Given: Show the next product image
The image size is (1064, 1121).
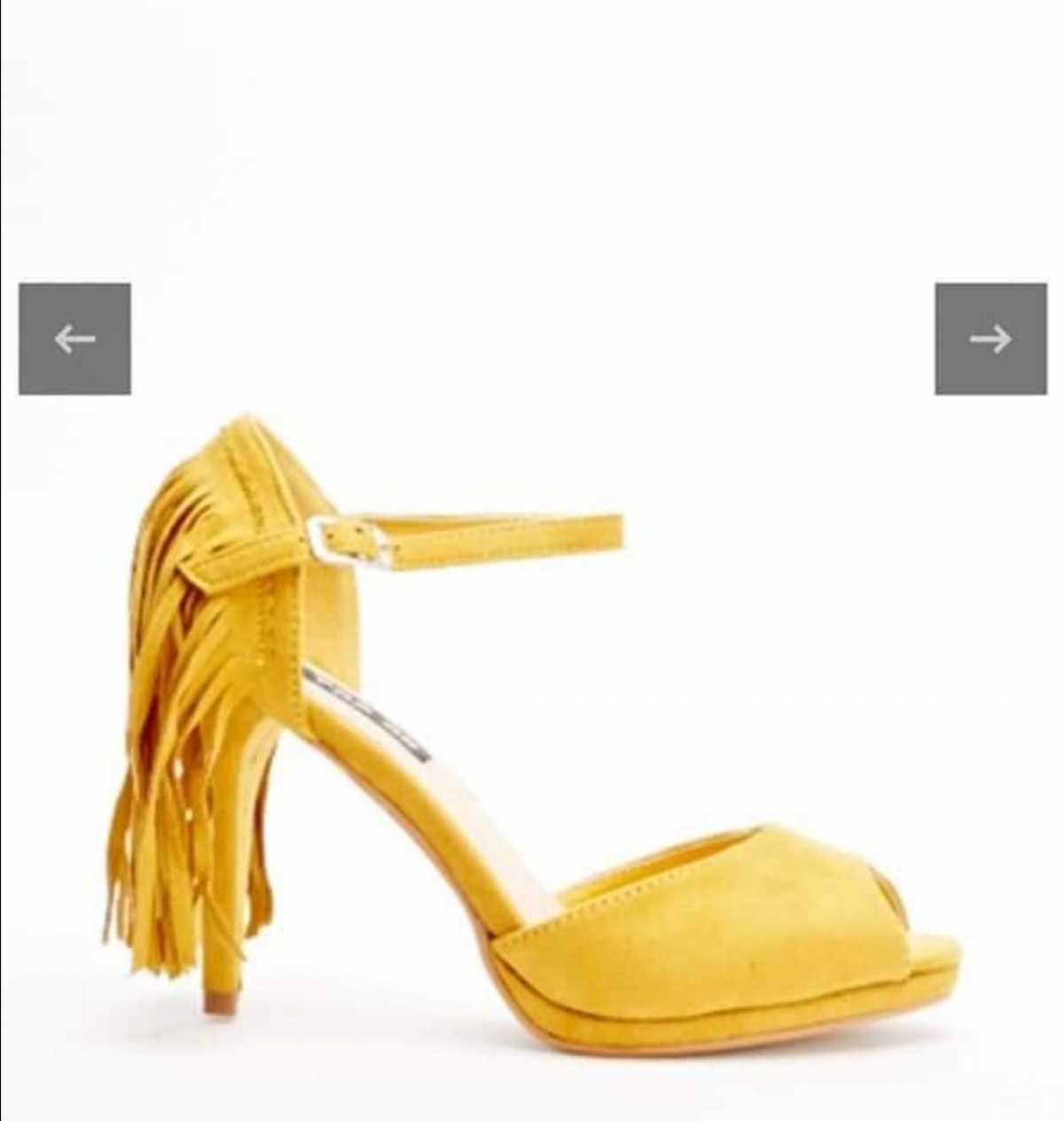Looking at the screenshot, I should pos(990,339).
